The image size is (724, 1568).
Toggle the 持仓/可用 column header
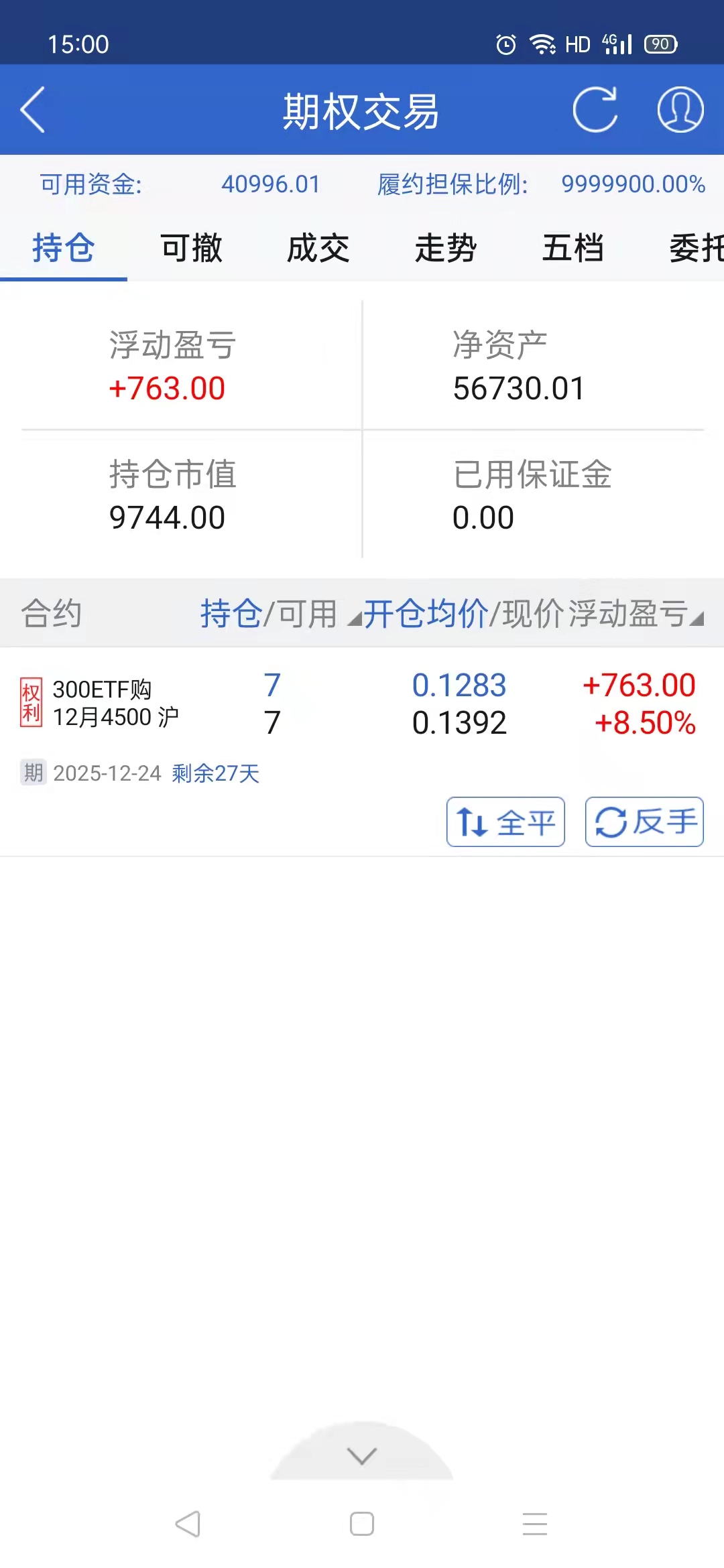[x=268, y=613]
